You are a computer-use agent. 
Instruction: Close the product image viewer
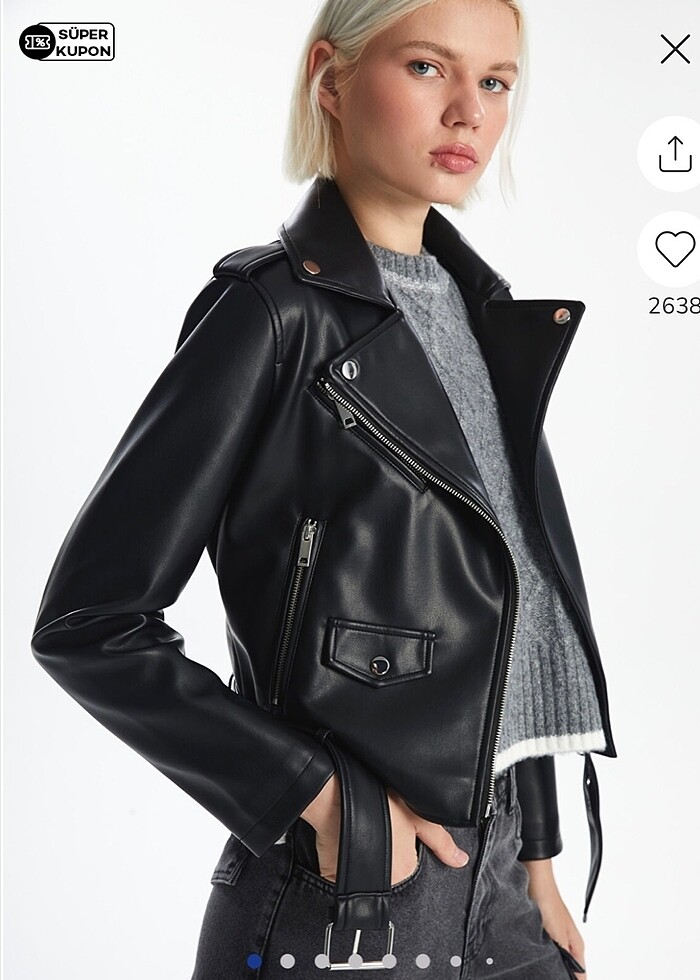pyautogui.click(x=675, y=49)
